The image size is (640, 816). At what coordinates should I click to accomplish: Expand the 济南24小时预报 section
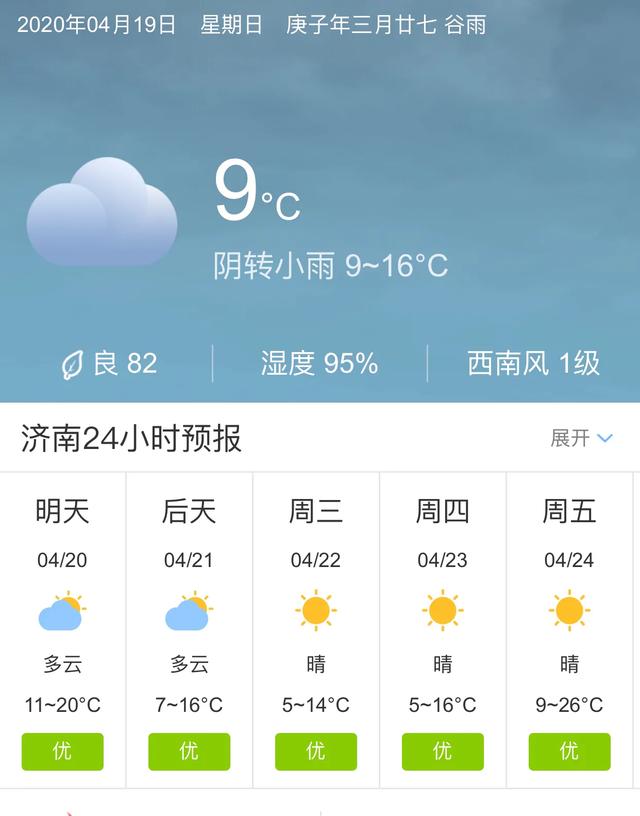(581, 438)
